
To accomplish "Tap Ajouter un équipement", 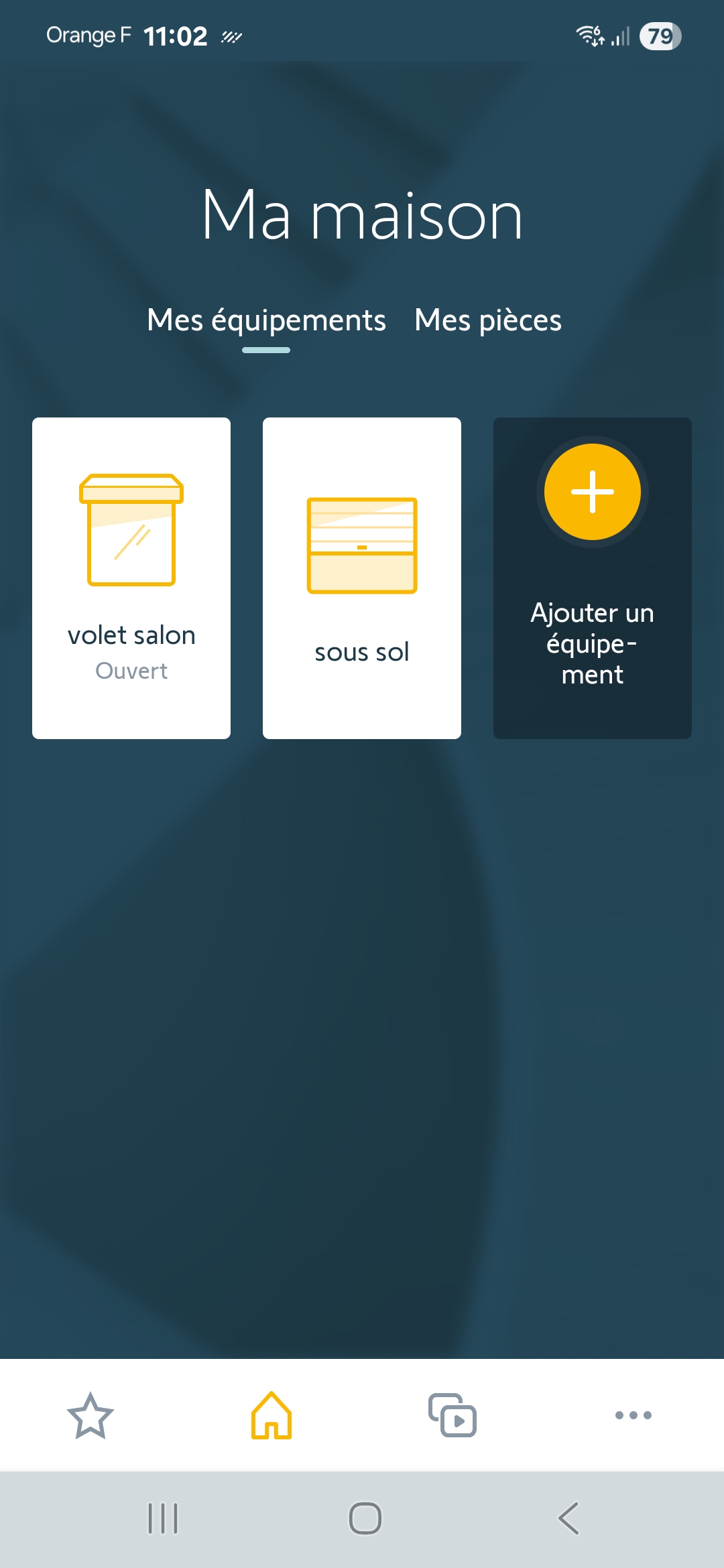I will pos(592,578).
